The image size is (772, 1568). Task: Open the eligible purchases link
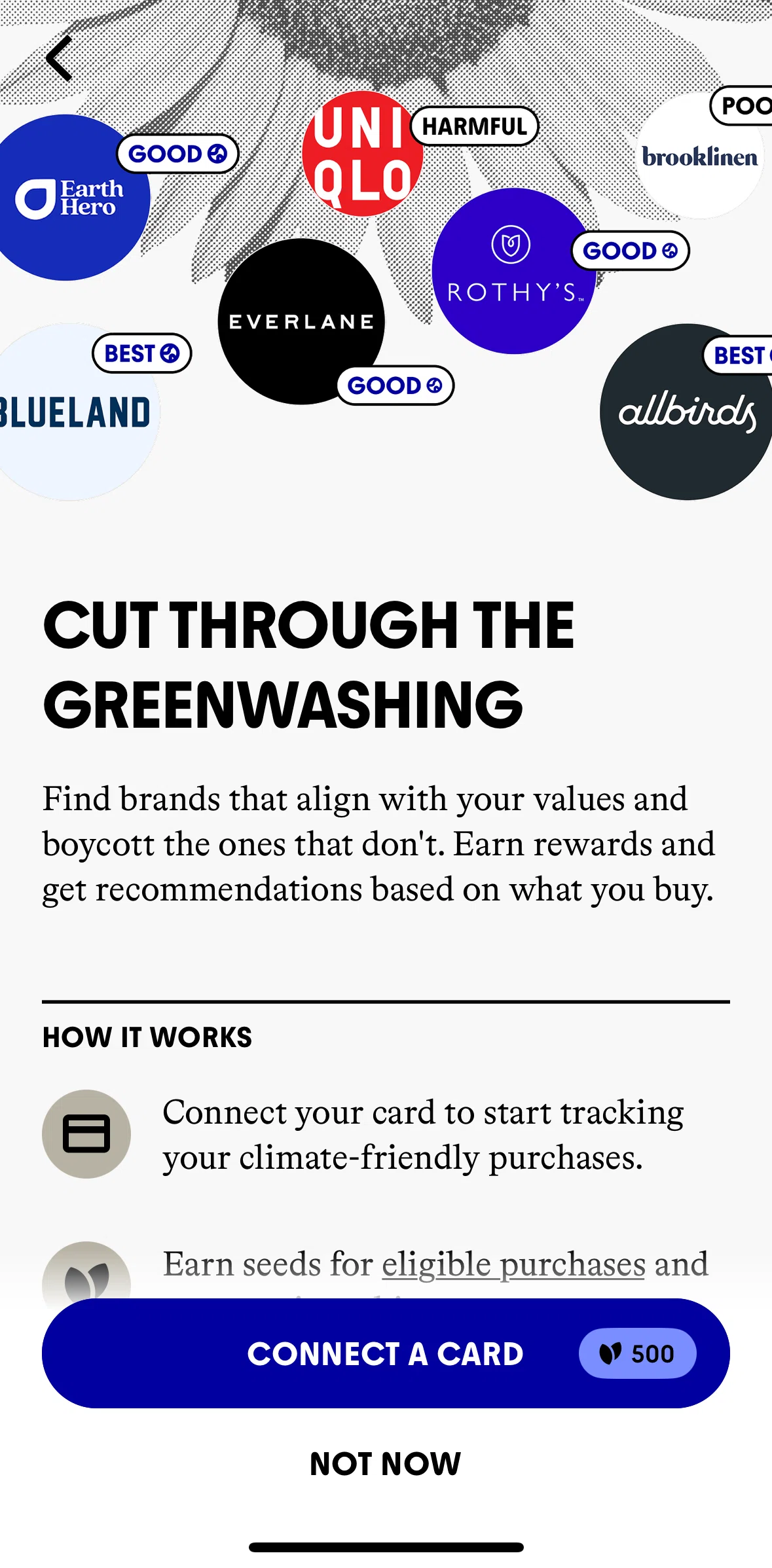click(x=514, y=1264)
